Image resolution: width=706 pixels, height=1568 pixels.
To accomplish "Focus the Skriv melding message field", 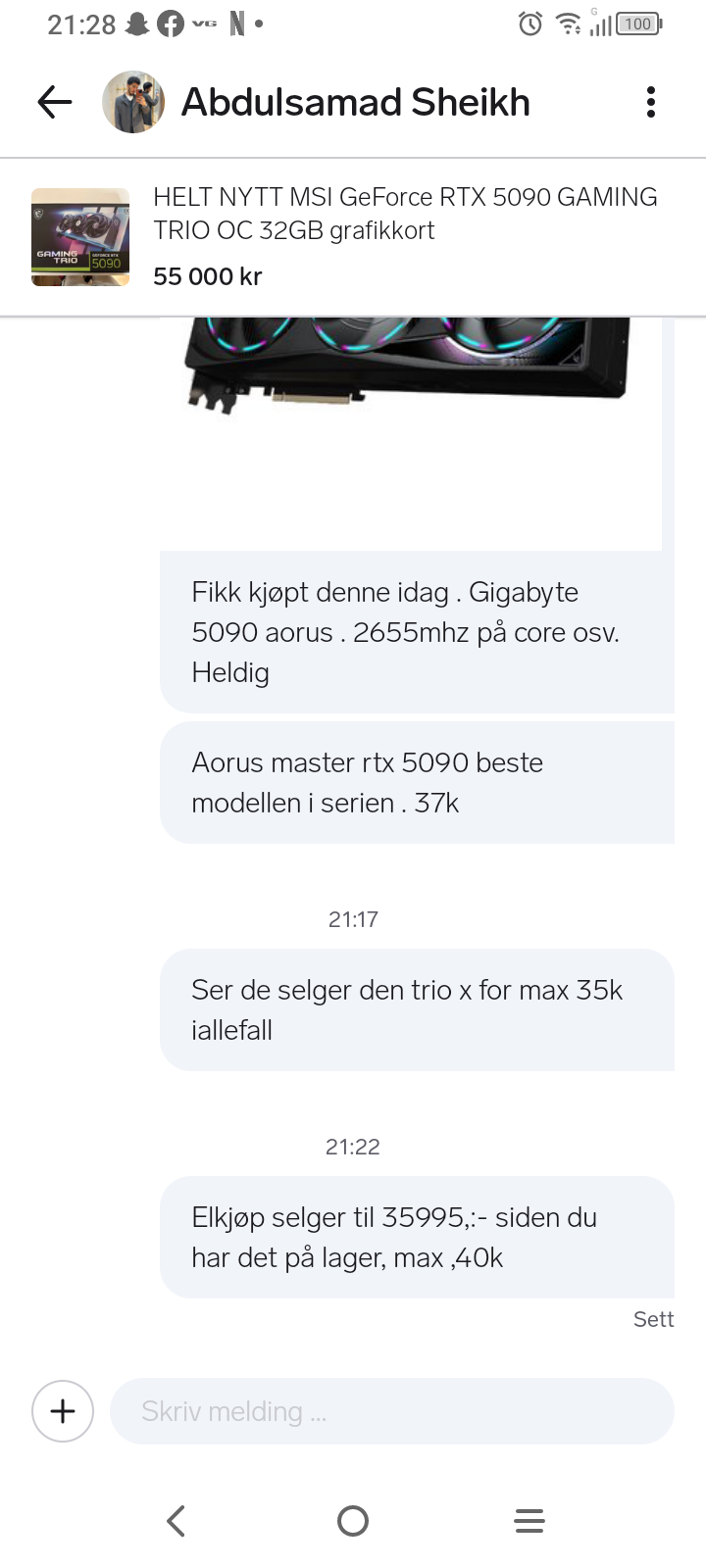I will pos(392,1411).
